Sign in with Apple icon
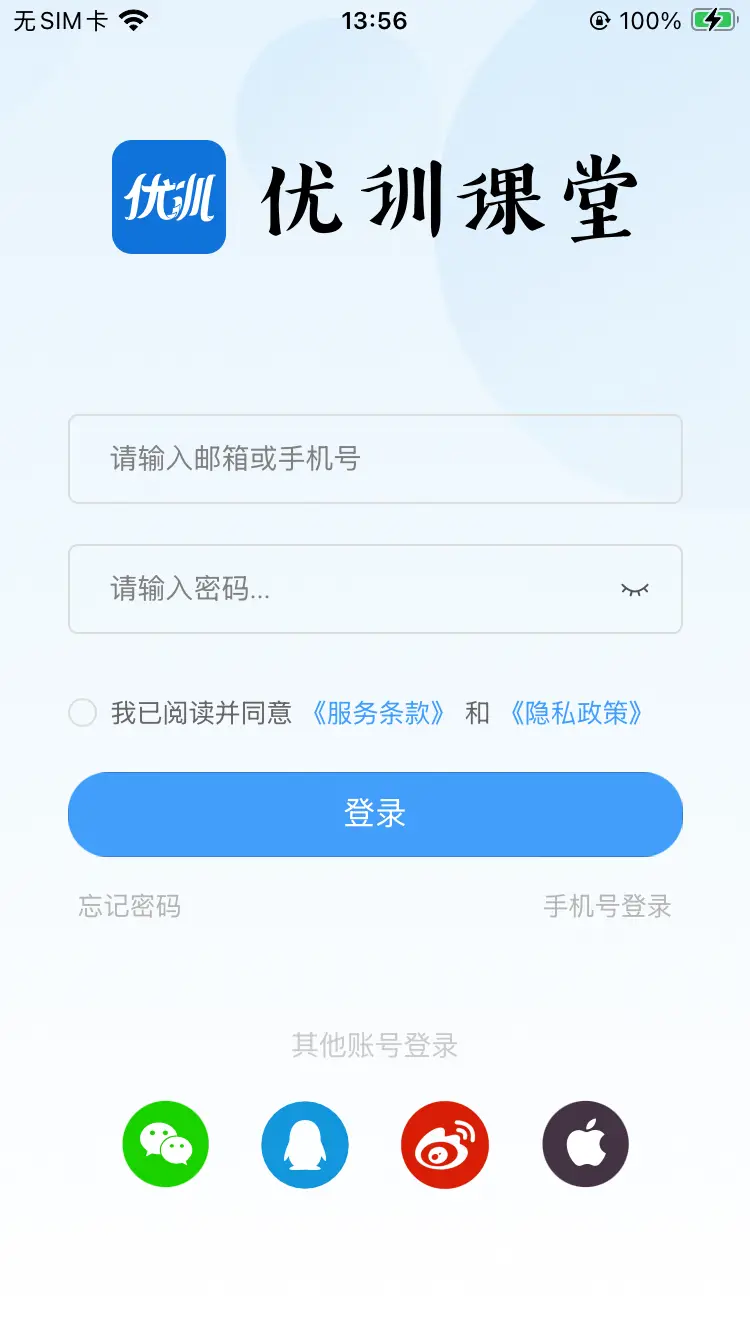The width and height of the screenshot is (750, 1334). 585,1144
